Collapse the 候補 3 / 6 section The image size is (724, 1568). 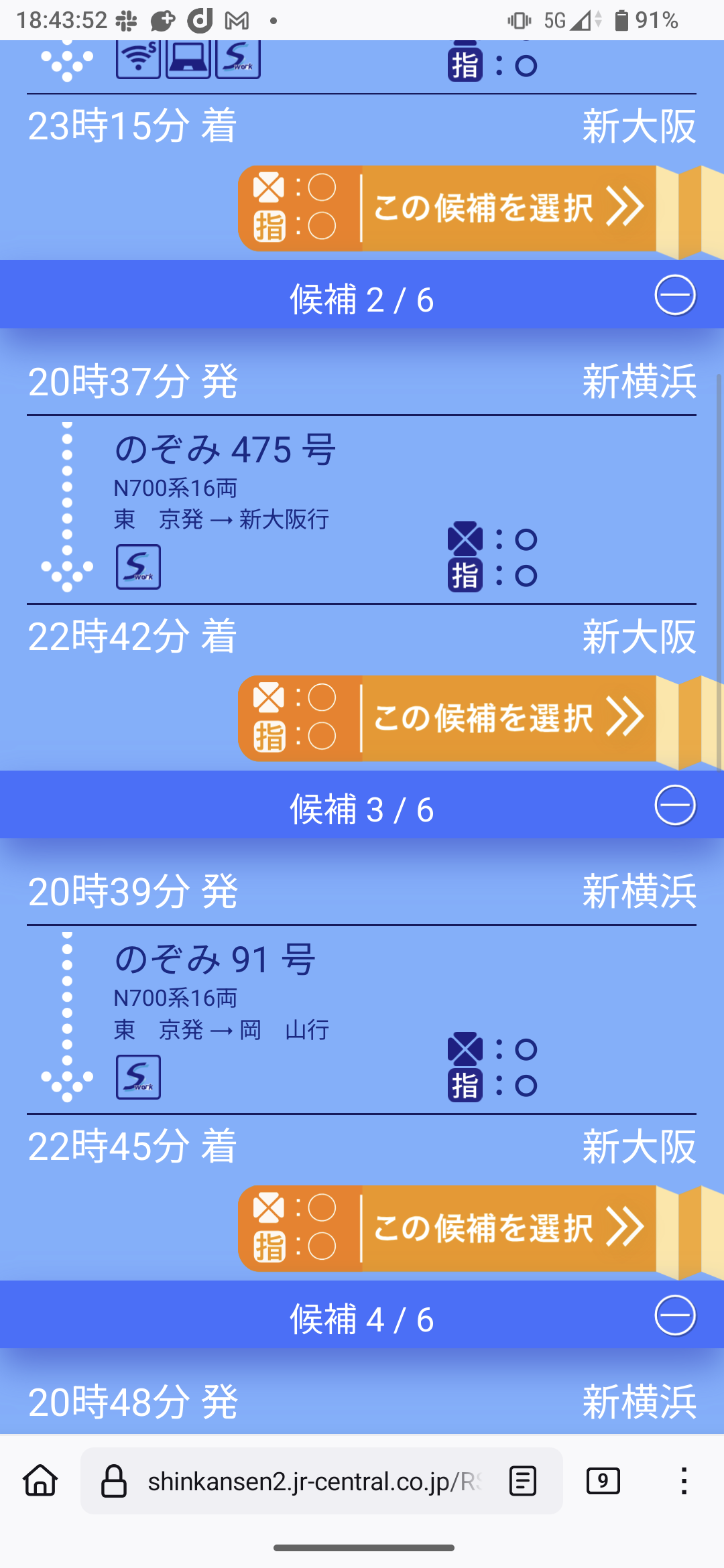pos(675,805)
